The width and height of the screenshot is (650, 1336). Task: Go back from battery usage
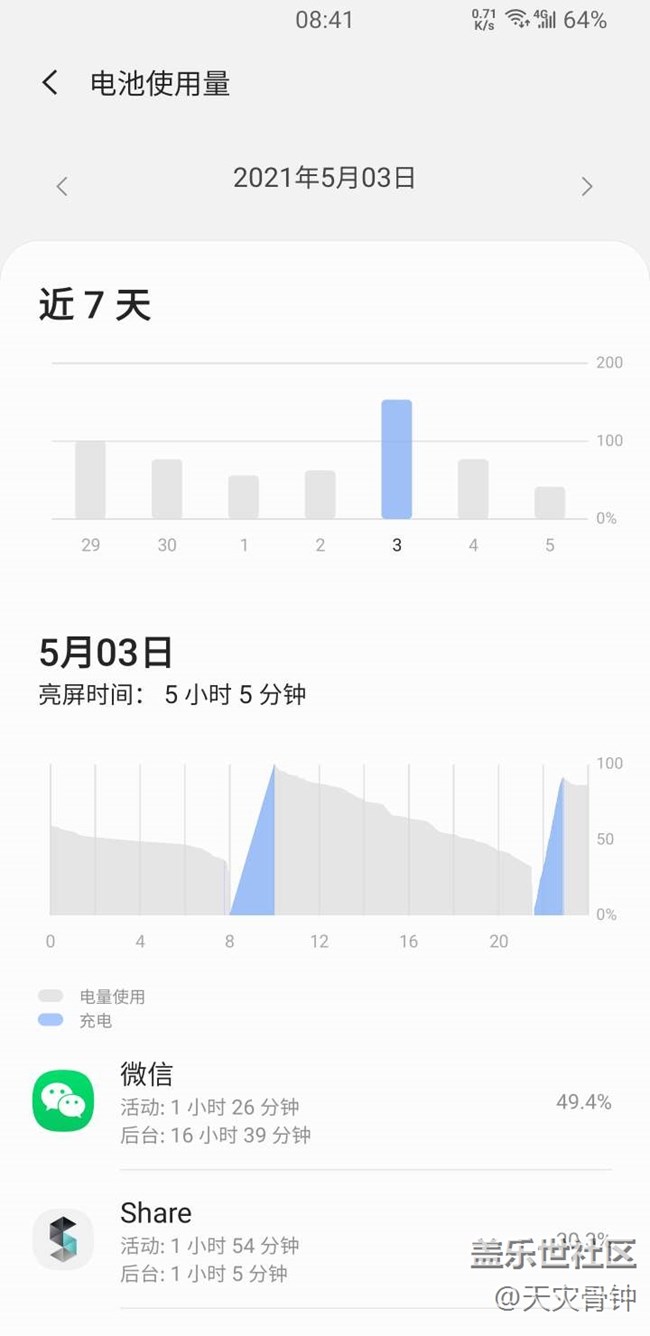point(50,83)
